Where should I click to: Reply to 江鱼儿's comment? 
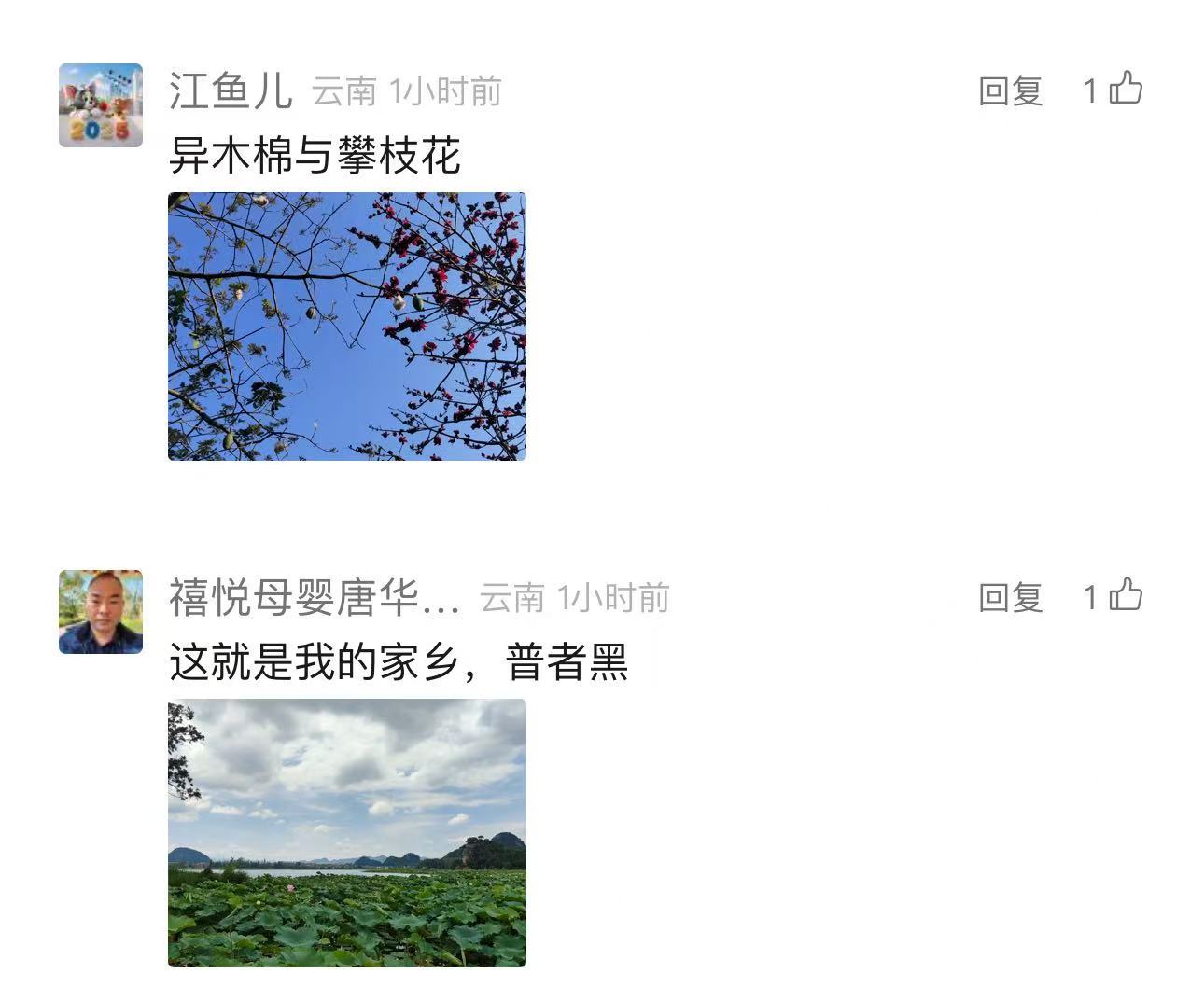1010,90
